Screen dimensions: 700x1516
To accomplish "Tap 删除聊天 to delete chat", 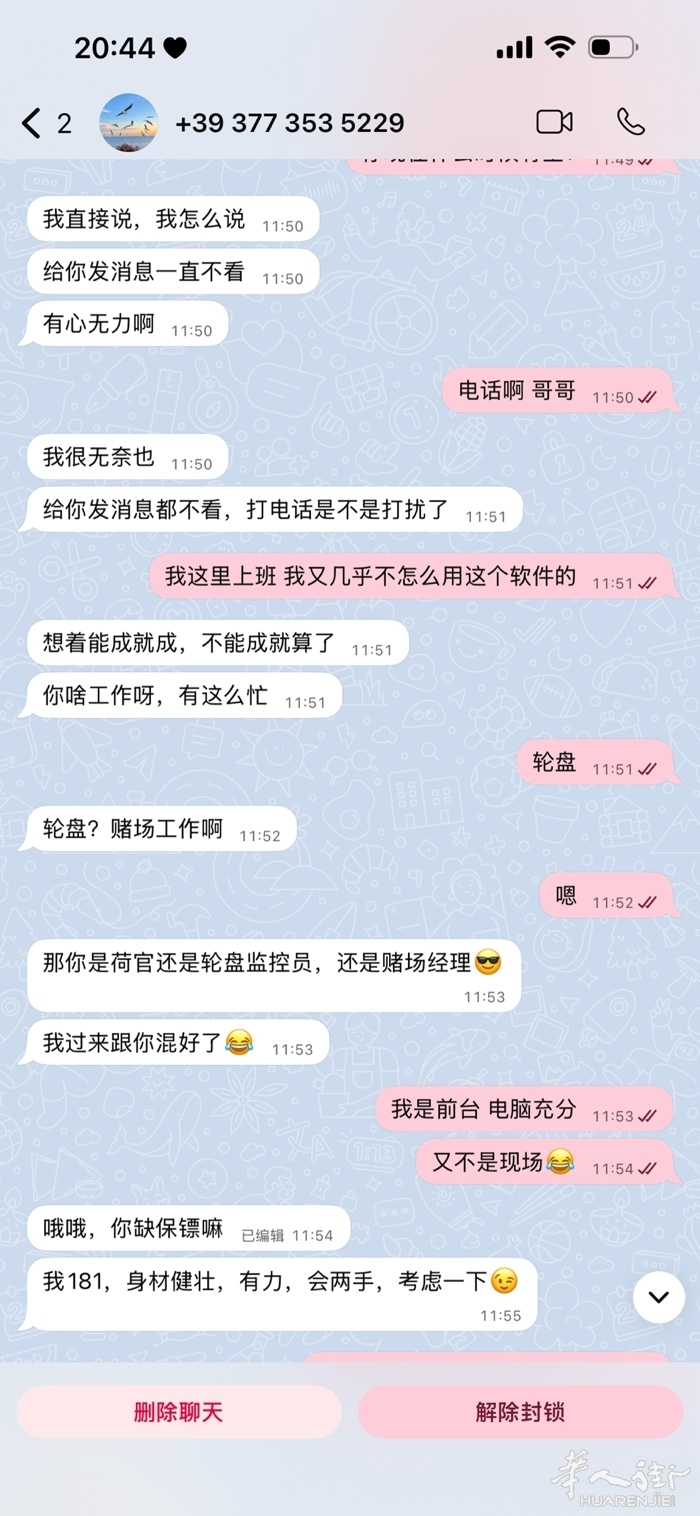I will click(178, 1412).
